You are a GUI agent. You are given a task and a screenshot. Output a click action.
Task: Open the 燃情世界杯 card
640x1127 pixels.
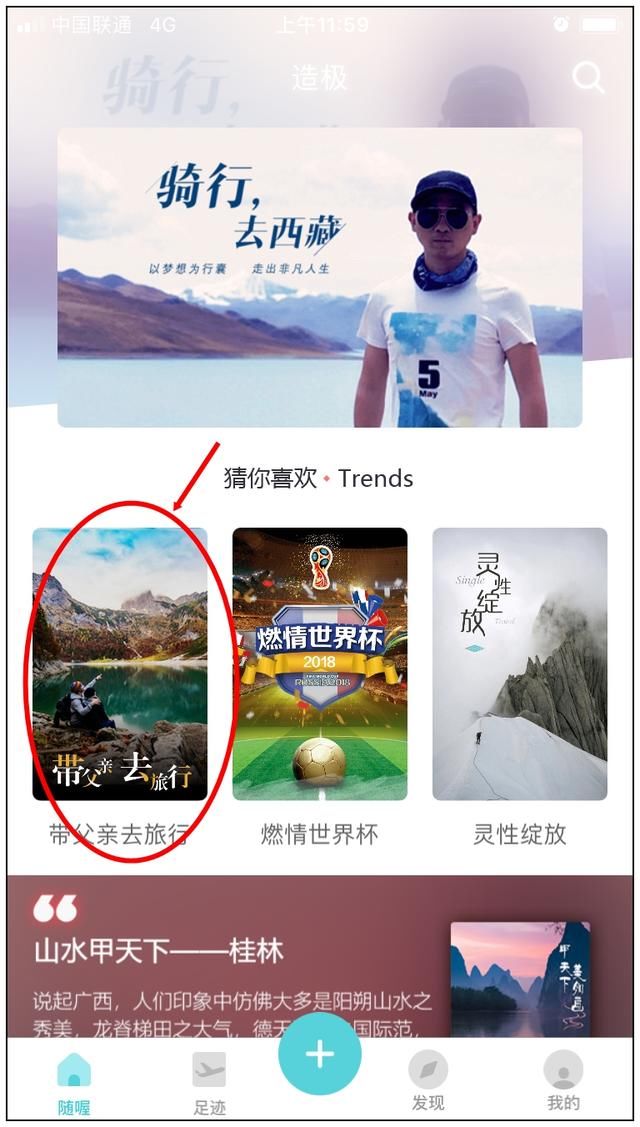(x=320, y=664)
